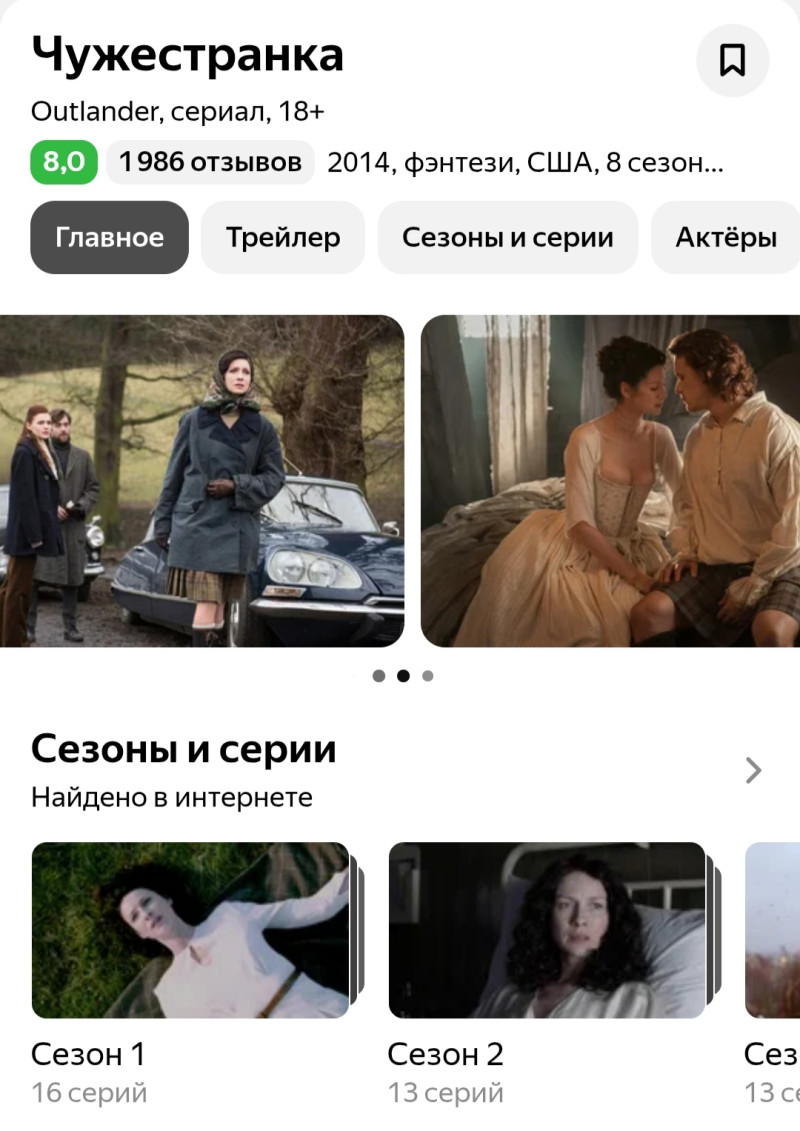Expand Сезоны и серии with the chevron arrow
The image size is (800, 1131).
point(753,770)
